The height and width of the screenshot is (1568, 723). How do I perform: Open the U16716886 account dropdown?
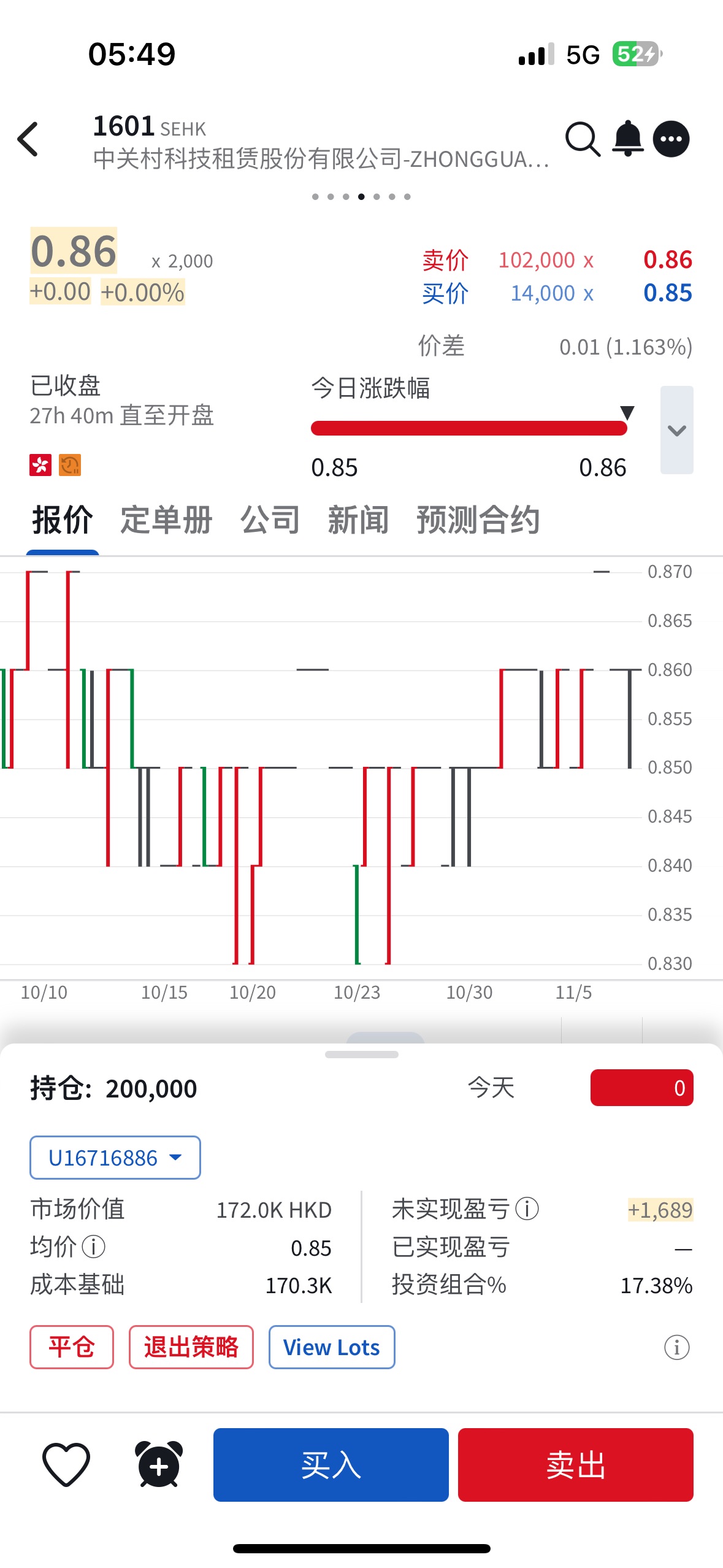coord(115,1158)
